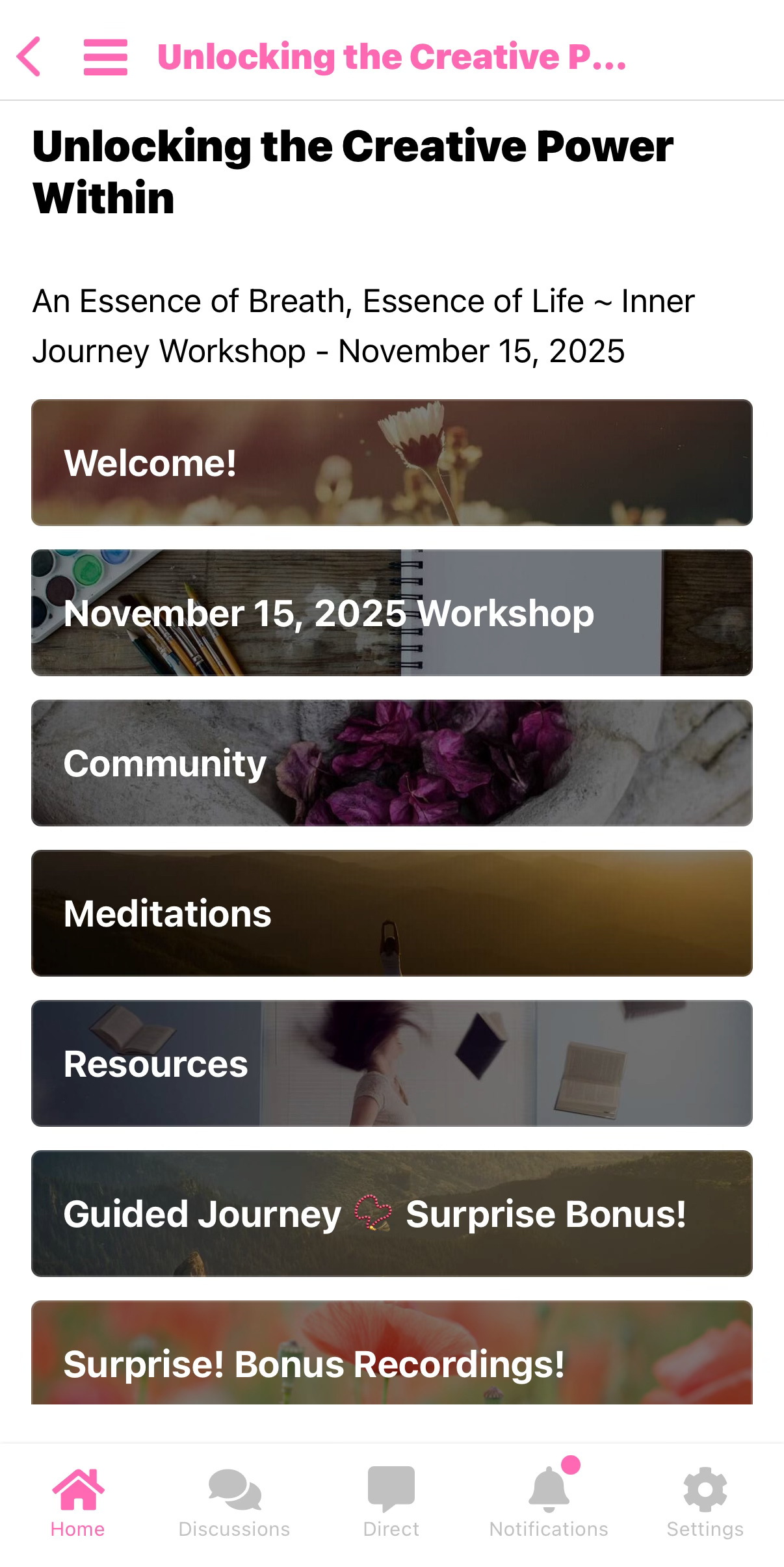Switch to the Direct messages tab
The image size is (784, 1567).
click(x=391, y=1501)
